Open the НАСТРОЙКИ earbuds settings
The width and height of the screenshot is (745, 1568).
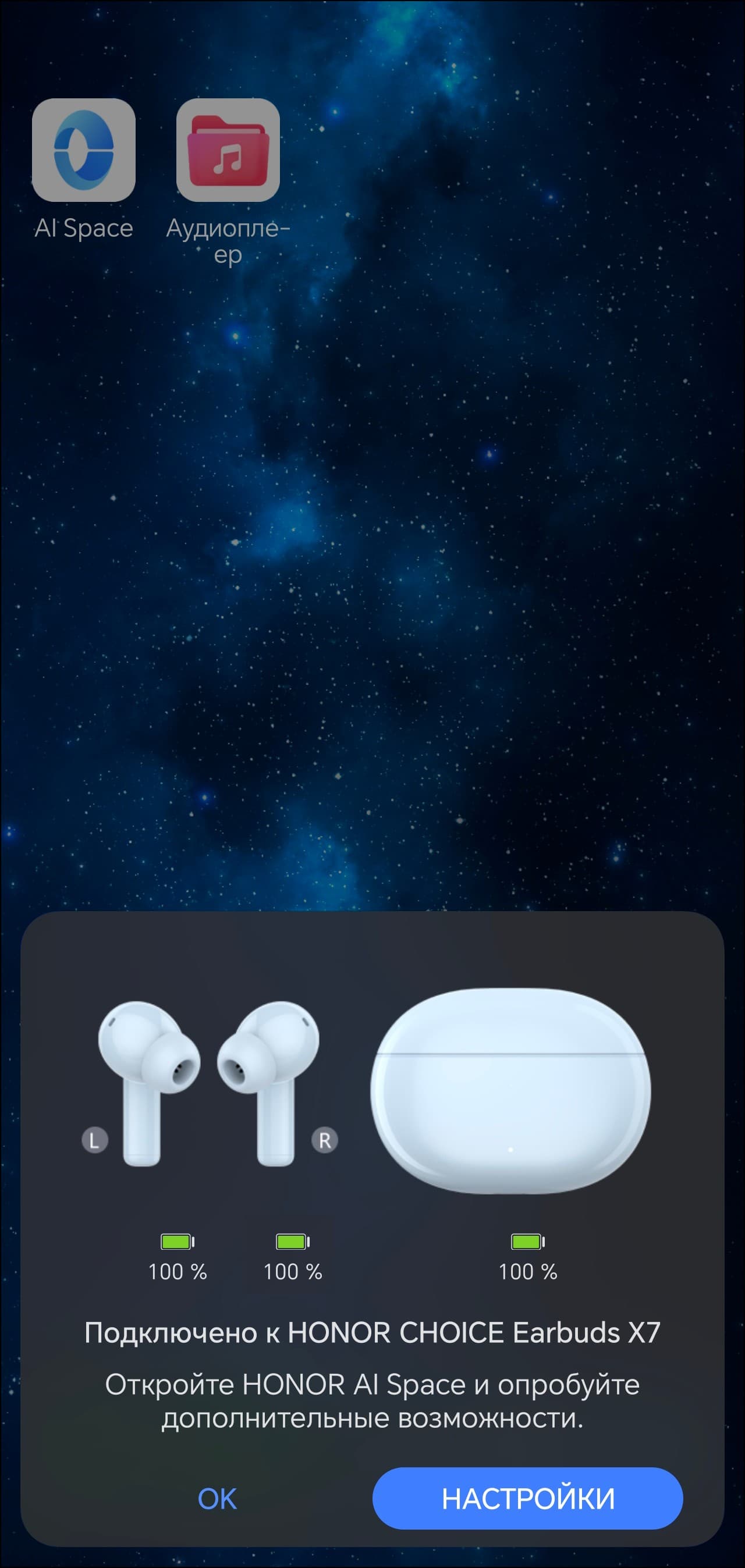click(x=527, y=1498)
